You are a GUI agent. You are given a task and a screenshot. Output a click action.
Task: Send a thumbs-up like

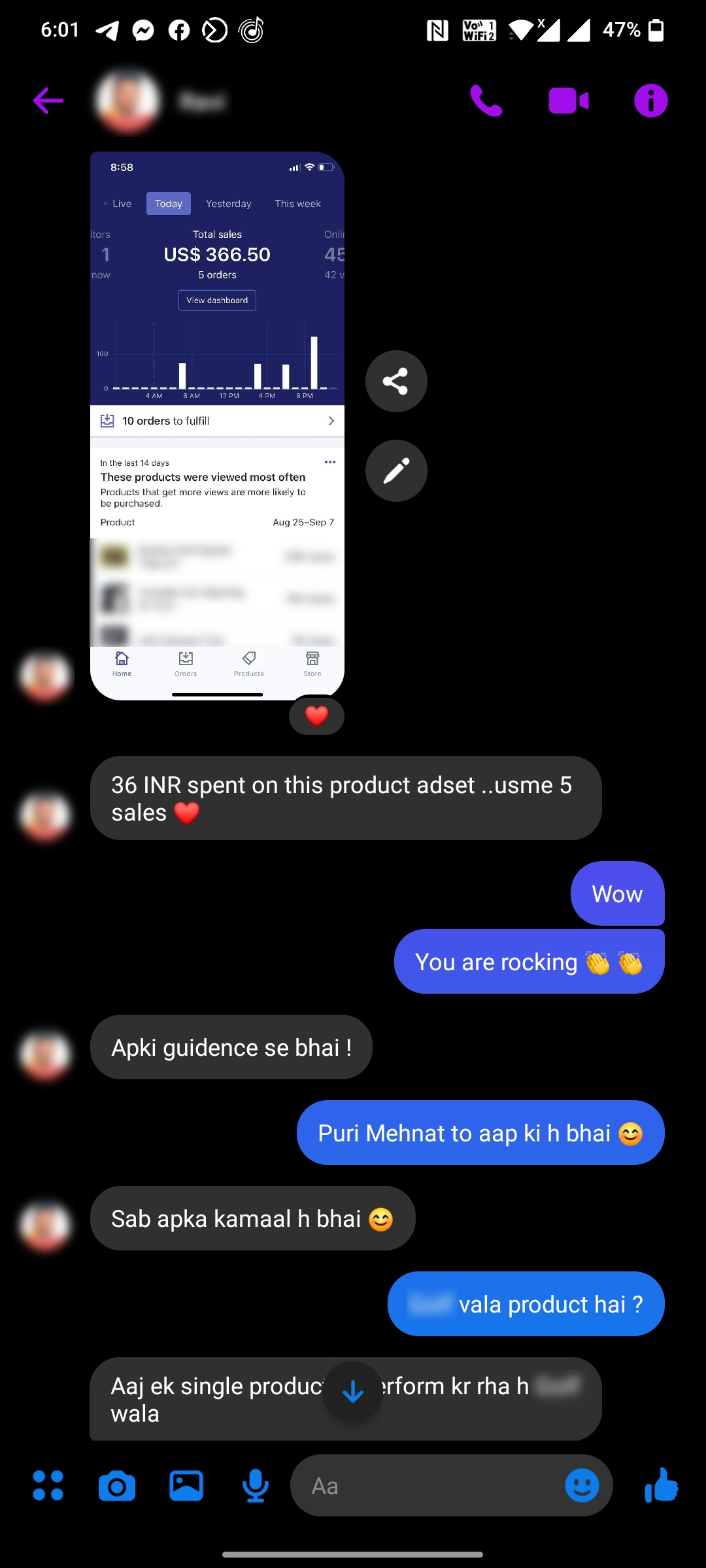pos(661,1485)
